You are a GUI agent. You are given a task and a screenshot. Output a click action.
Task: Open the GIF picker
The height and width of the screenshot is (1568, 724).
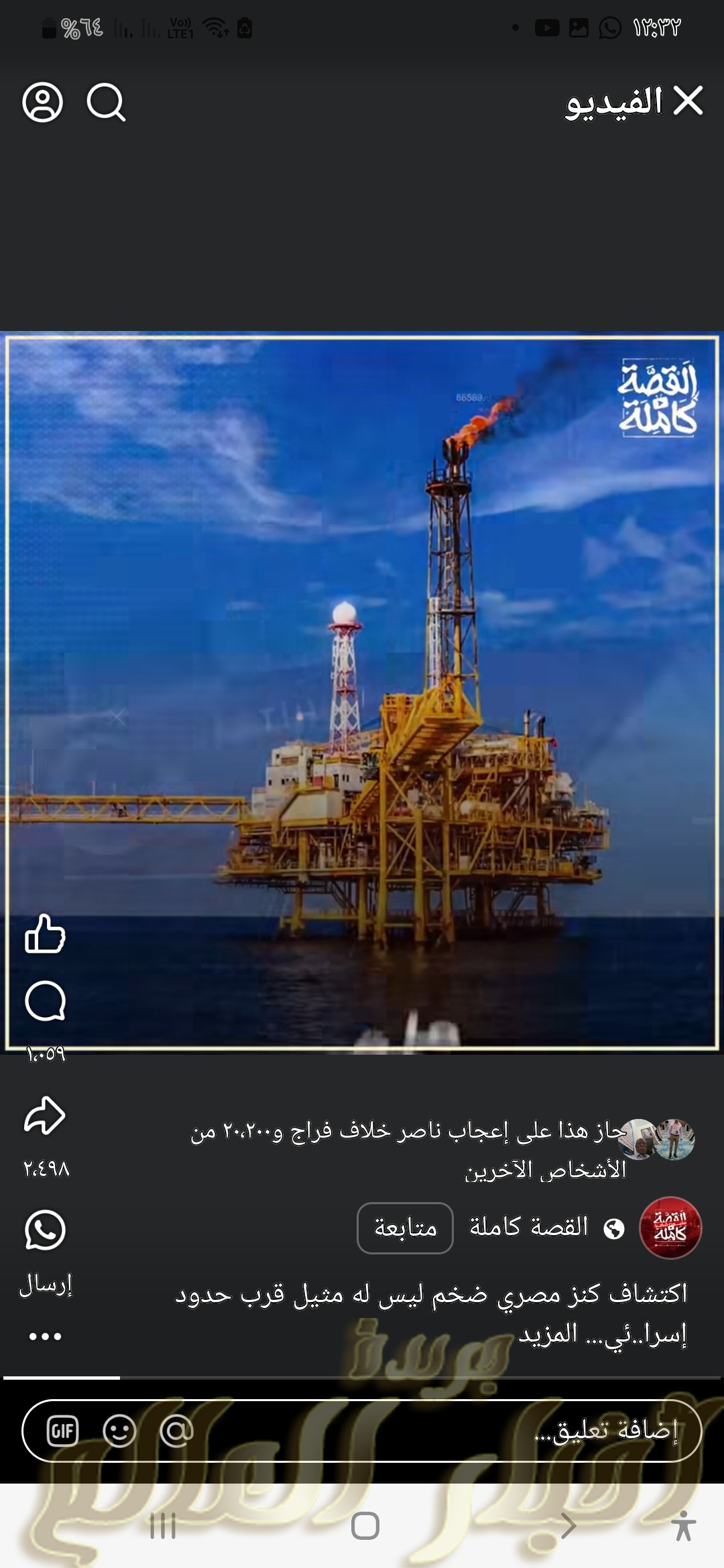(x=63, y=1431)
